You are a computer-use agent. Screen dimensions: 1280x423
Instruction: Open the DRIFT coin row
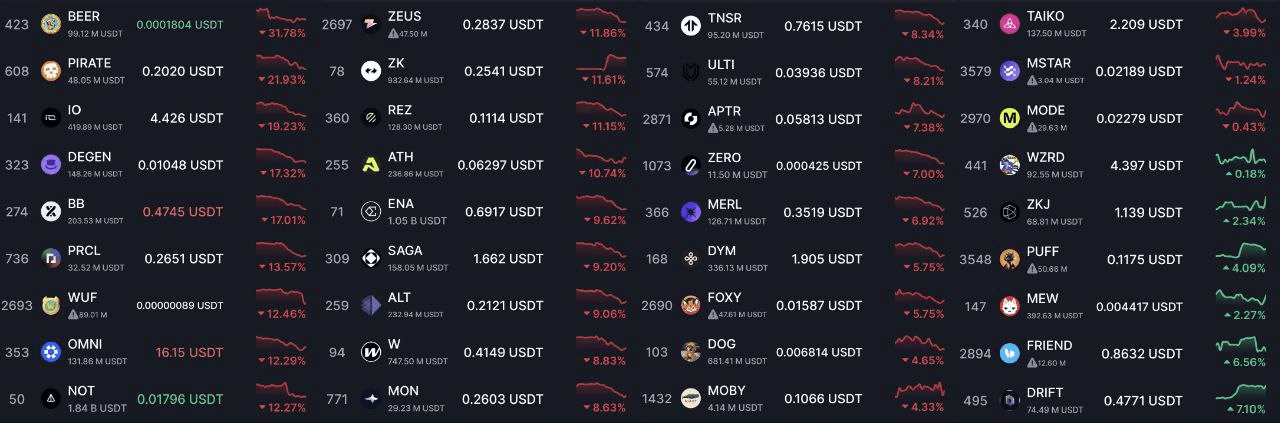click(x=1044, y=392)
